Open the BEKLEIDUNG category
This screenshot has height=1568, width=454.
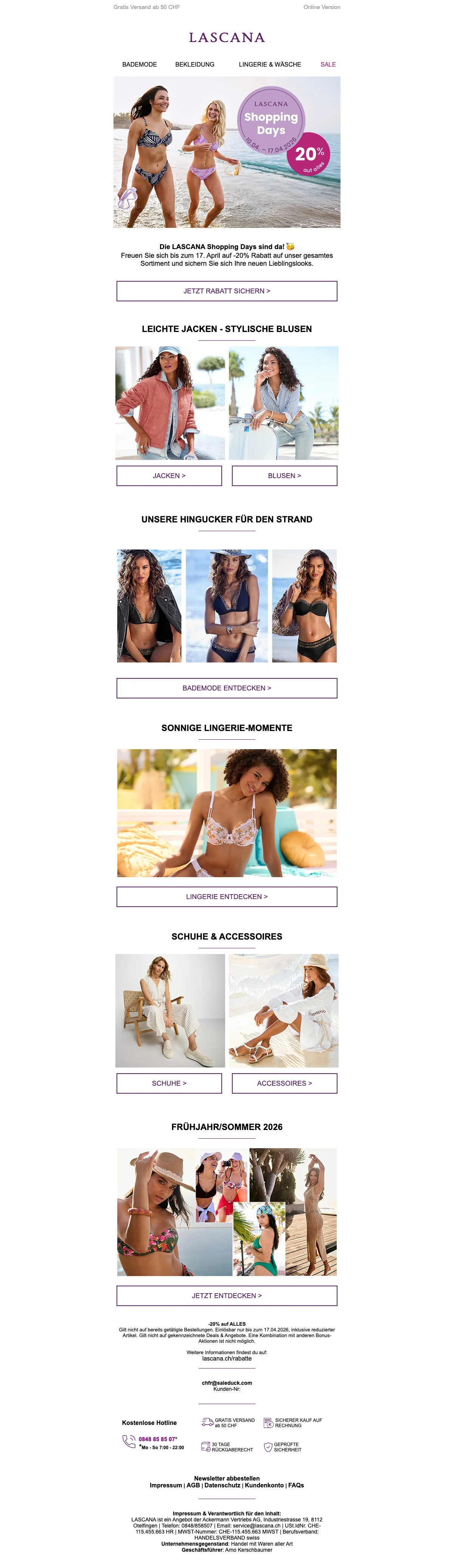click(195, 64)
